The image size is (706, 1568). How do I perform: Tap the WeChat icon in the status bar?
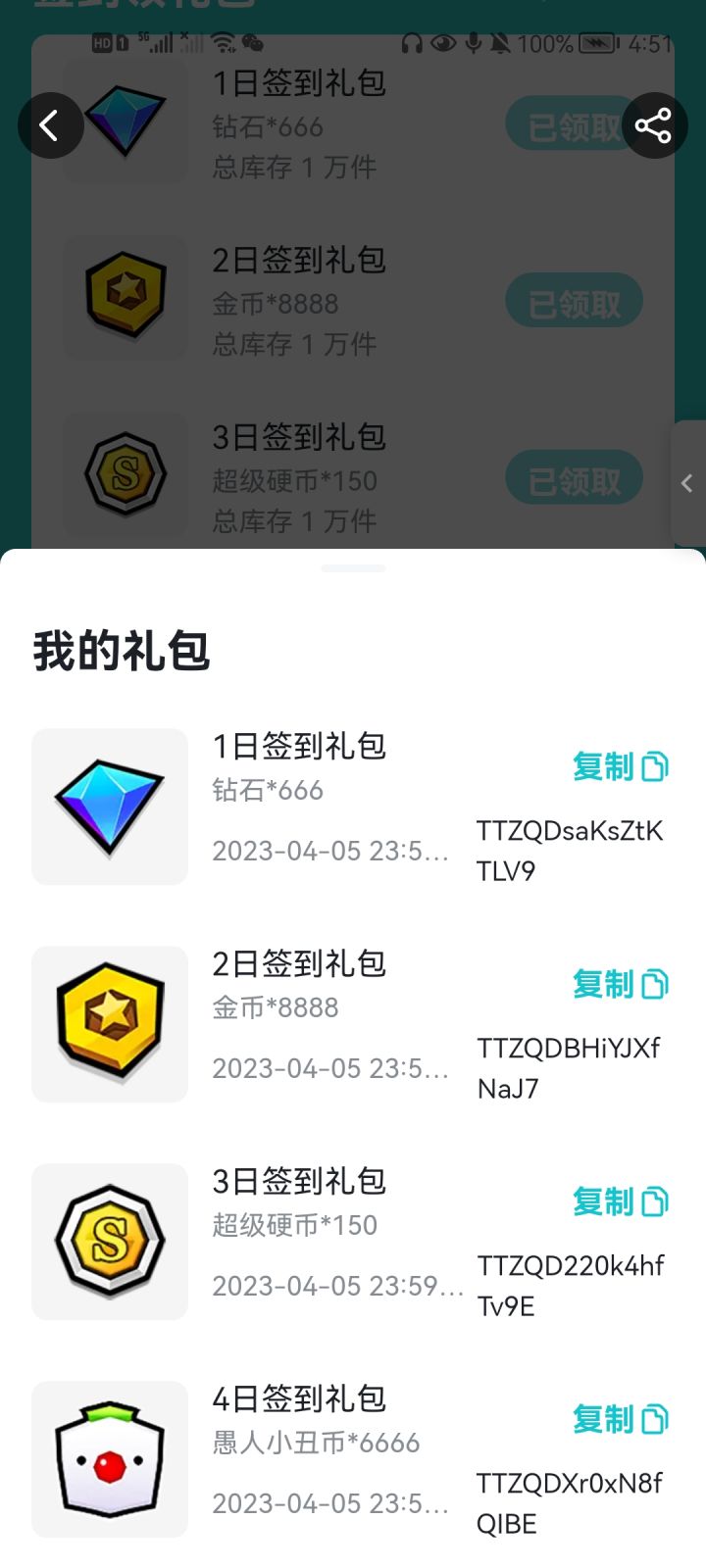(x=253, y=44)
